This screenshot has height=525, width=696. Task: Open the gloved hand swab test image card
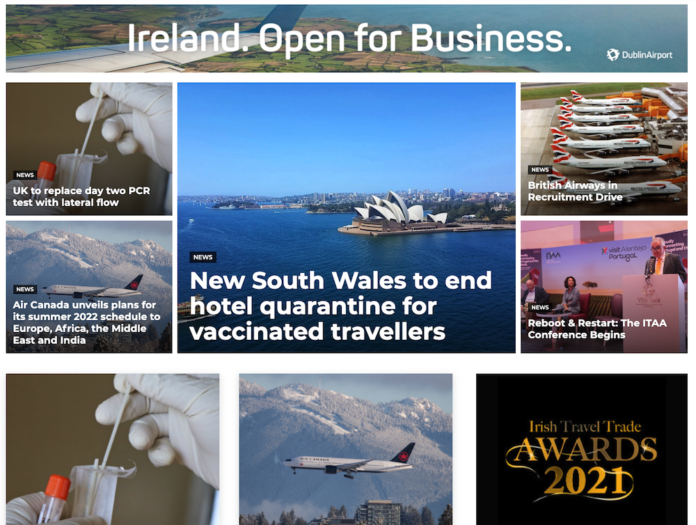coord(112,449)
